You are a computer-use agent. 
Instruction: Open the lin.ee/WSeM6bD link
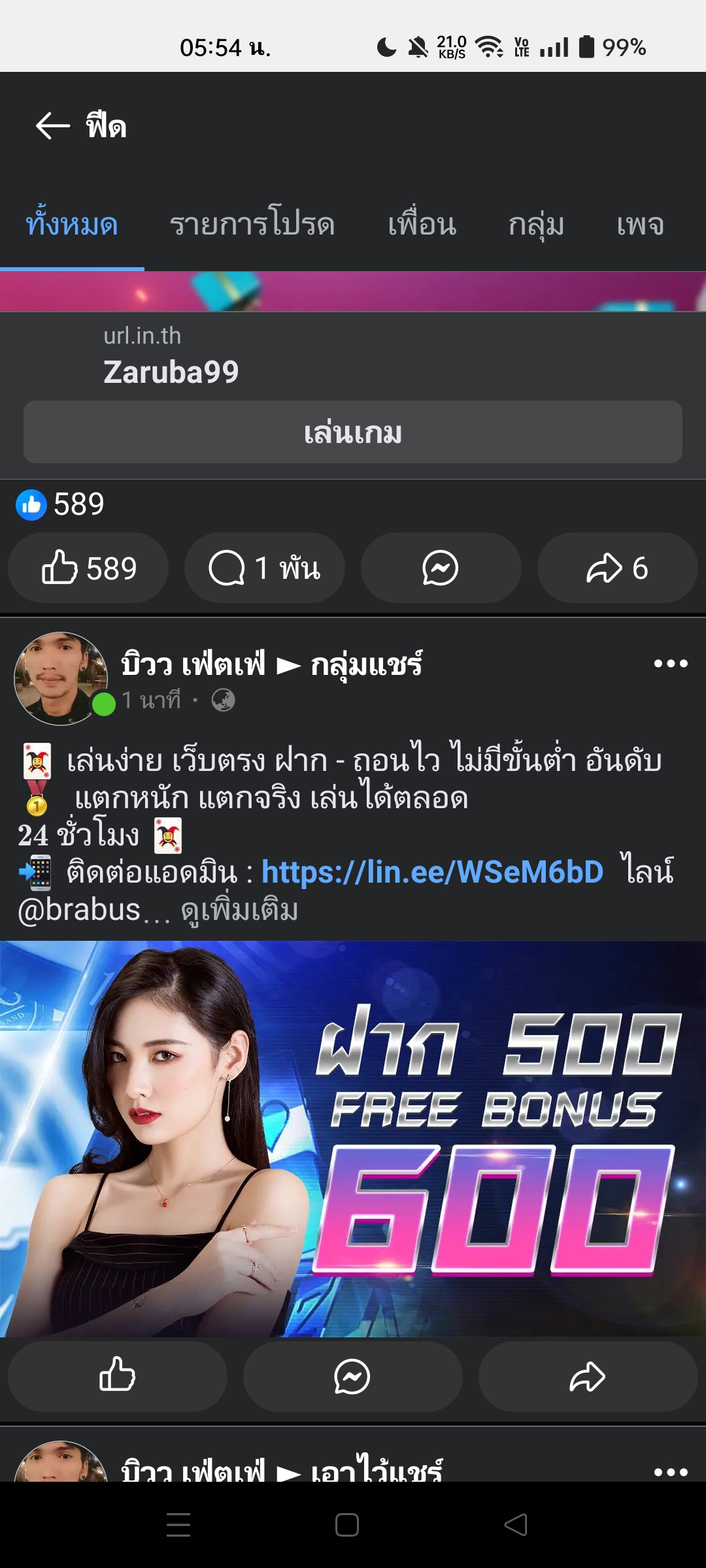point(432,872)
